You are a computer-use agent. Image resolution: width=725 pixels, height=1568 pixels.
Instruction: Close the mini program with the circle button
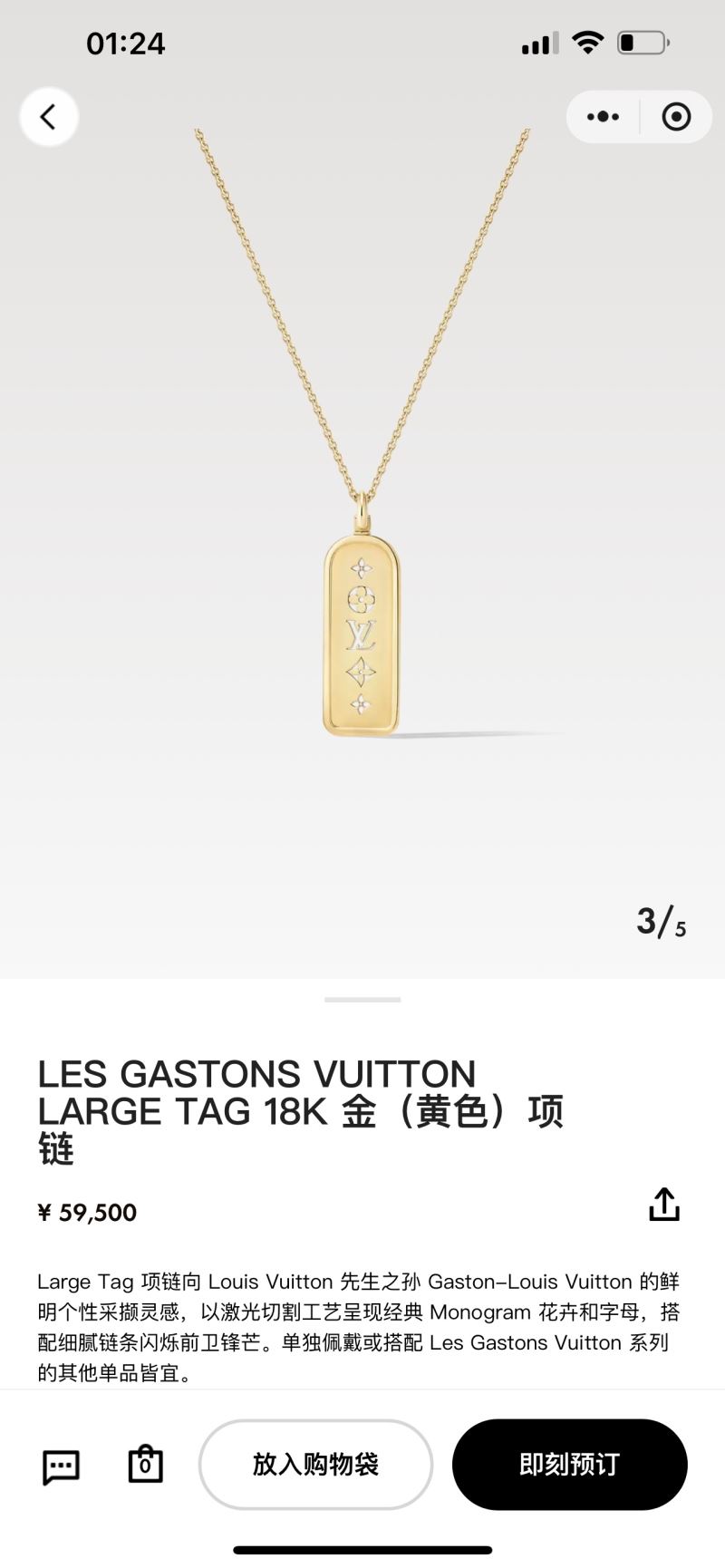click(x=676, y=117)
